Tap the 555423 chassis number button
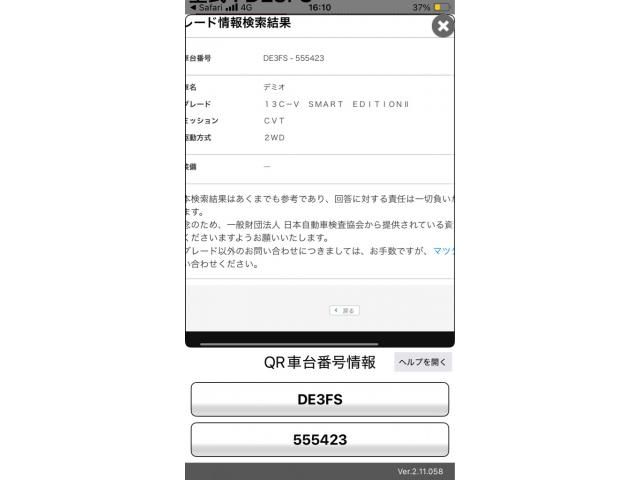This screenshot has height=480, width=640. click(x=319, y=439)
